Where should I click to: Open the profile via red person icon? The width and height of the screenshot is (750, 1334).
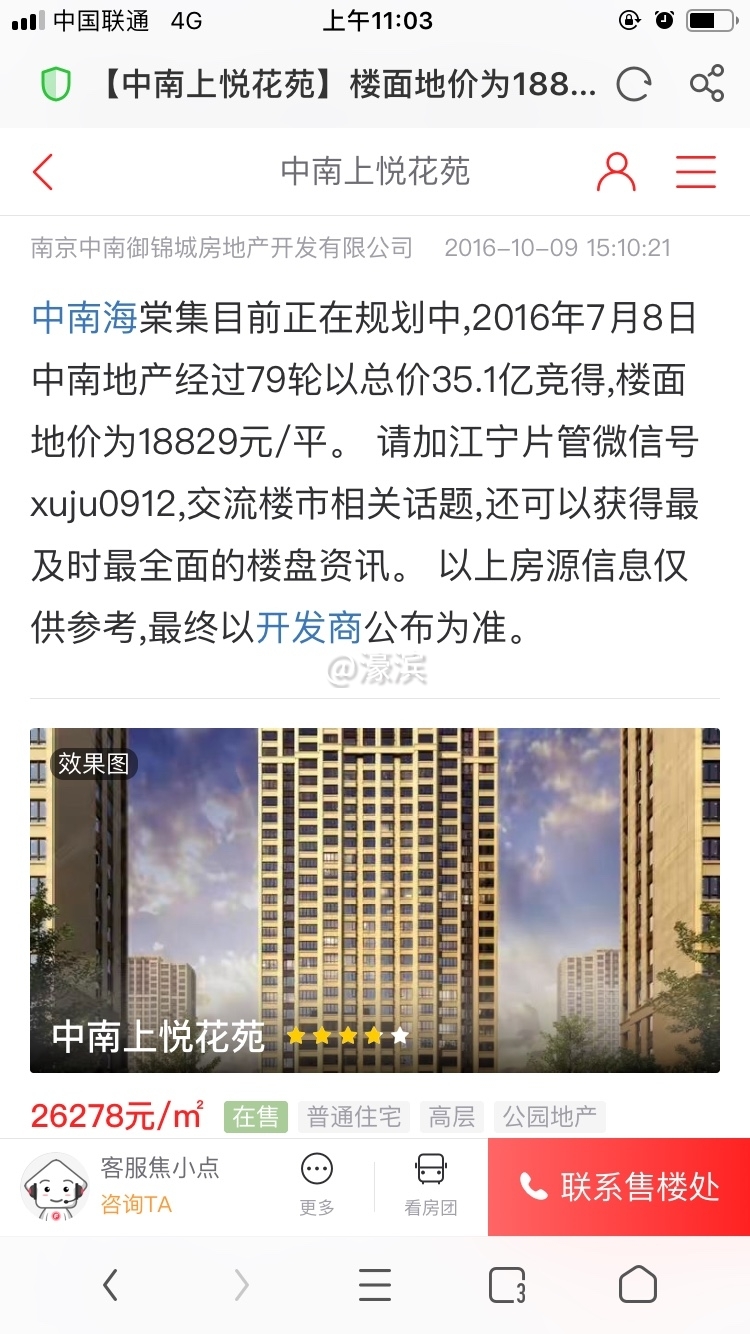(x=616, y=171)
